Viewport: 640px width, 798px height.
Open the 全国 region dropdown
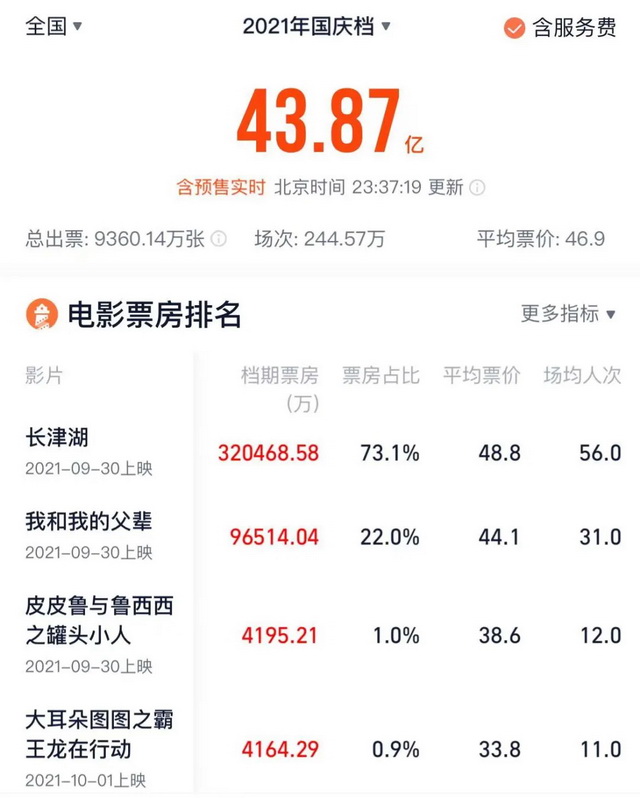point(54,26)
